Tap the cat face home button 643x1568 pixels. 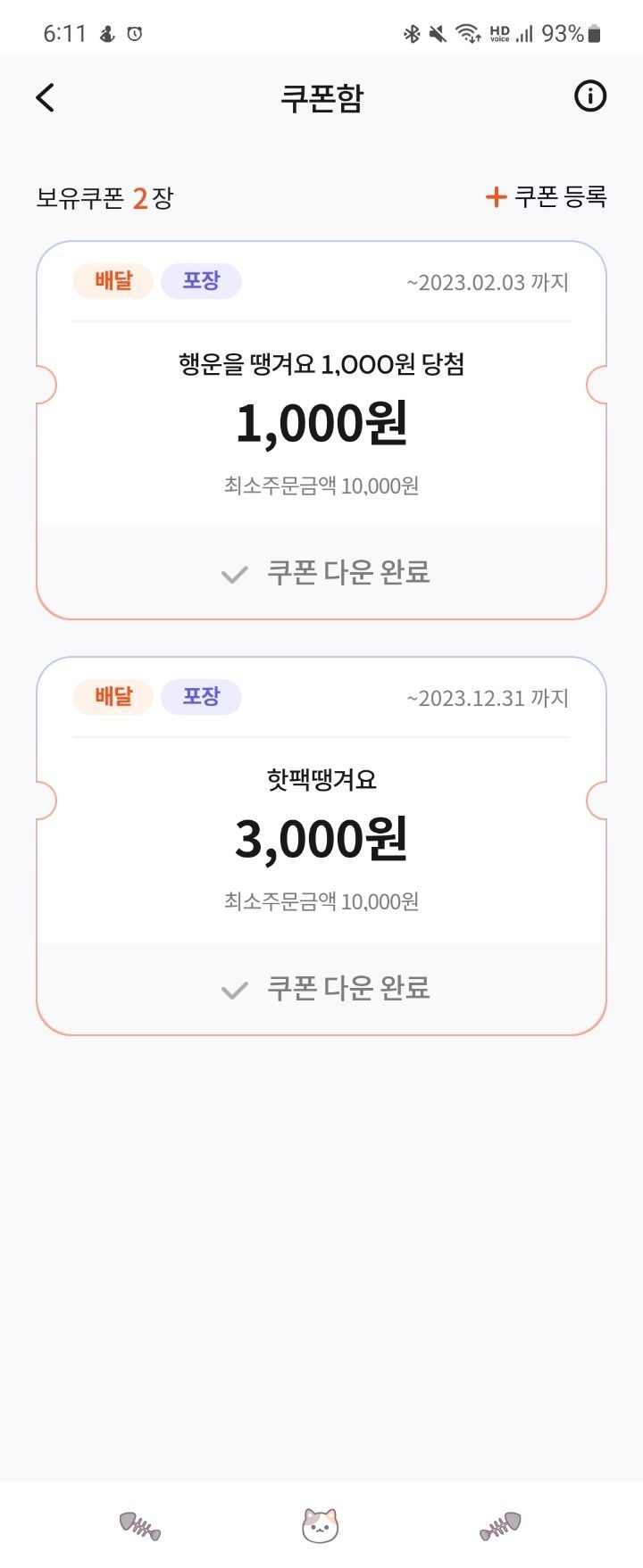320,1525
